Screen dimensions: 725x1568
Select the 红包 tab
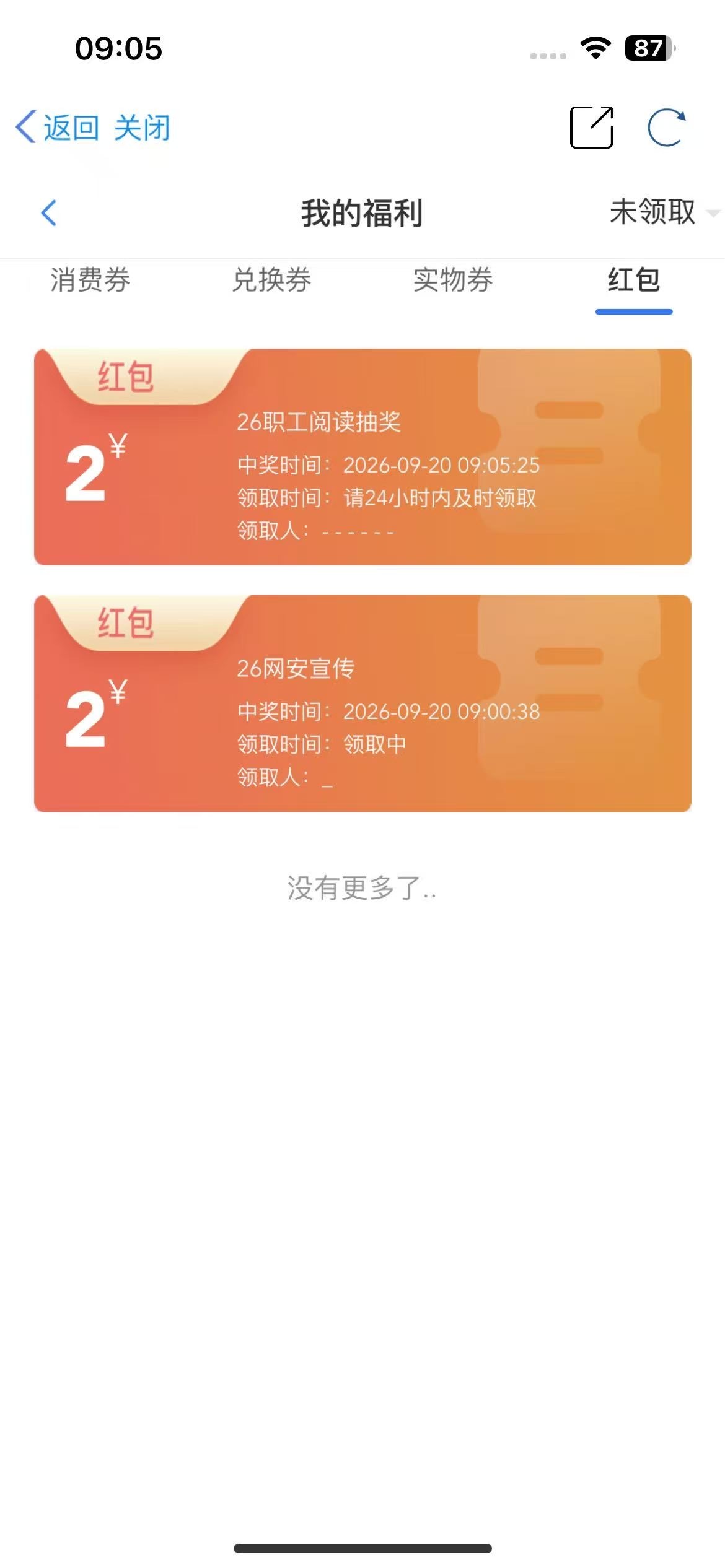point(634,279)
